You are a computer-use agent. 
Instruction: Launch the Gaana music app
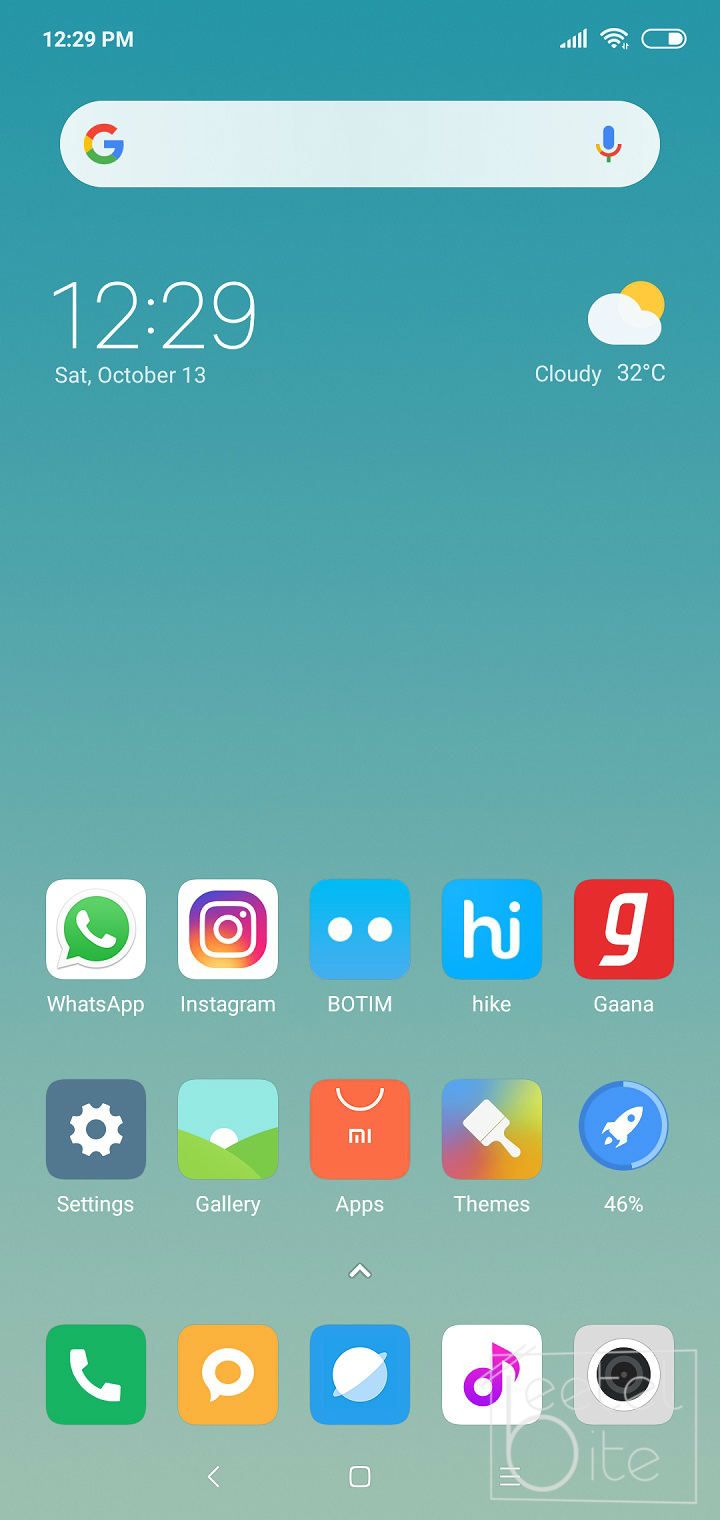tap(624, 929)
